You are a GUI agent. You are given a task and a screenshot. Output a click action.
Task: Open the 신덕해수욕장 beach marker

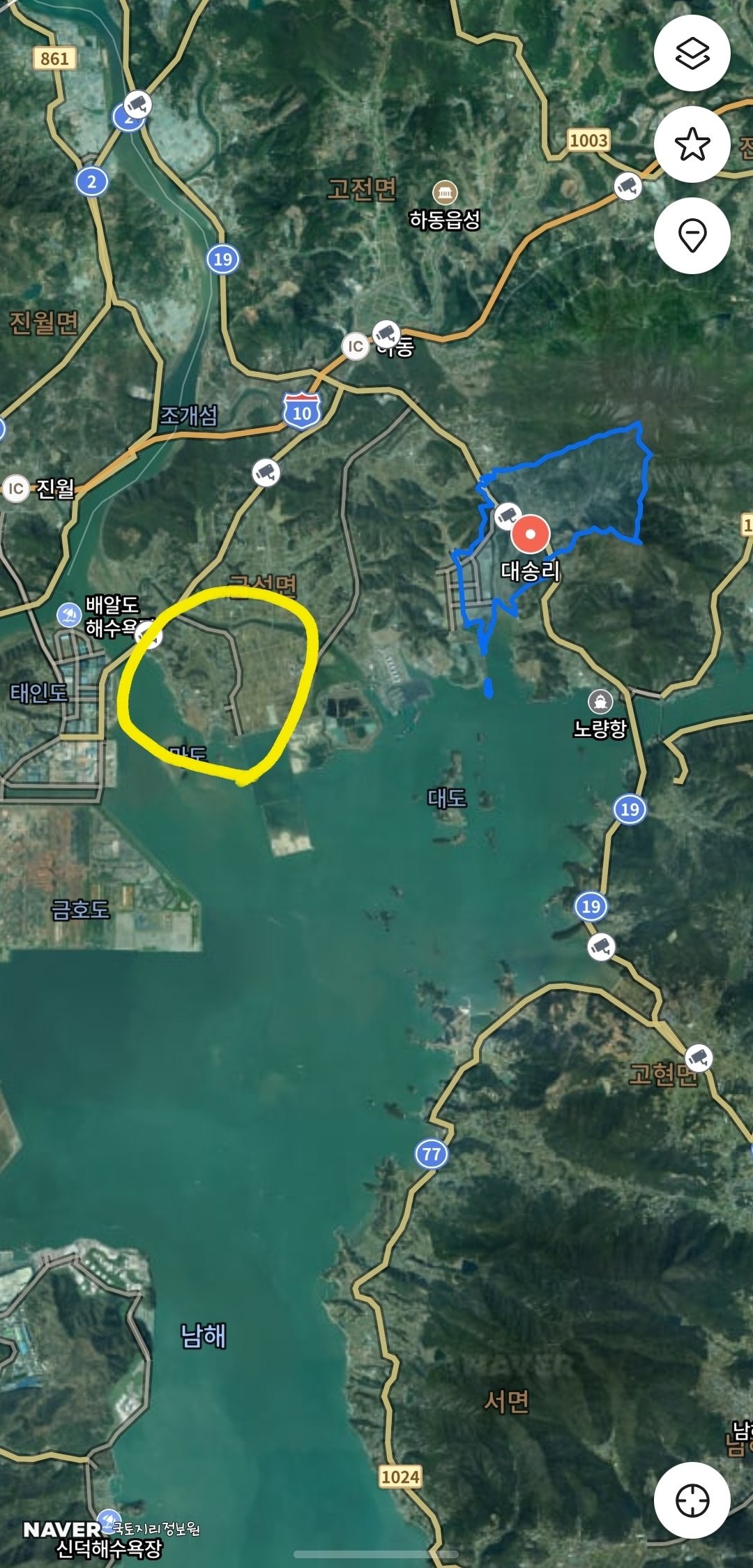coord(109,1519)
